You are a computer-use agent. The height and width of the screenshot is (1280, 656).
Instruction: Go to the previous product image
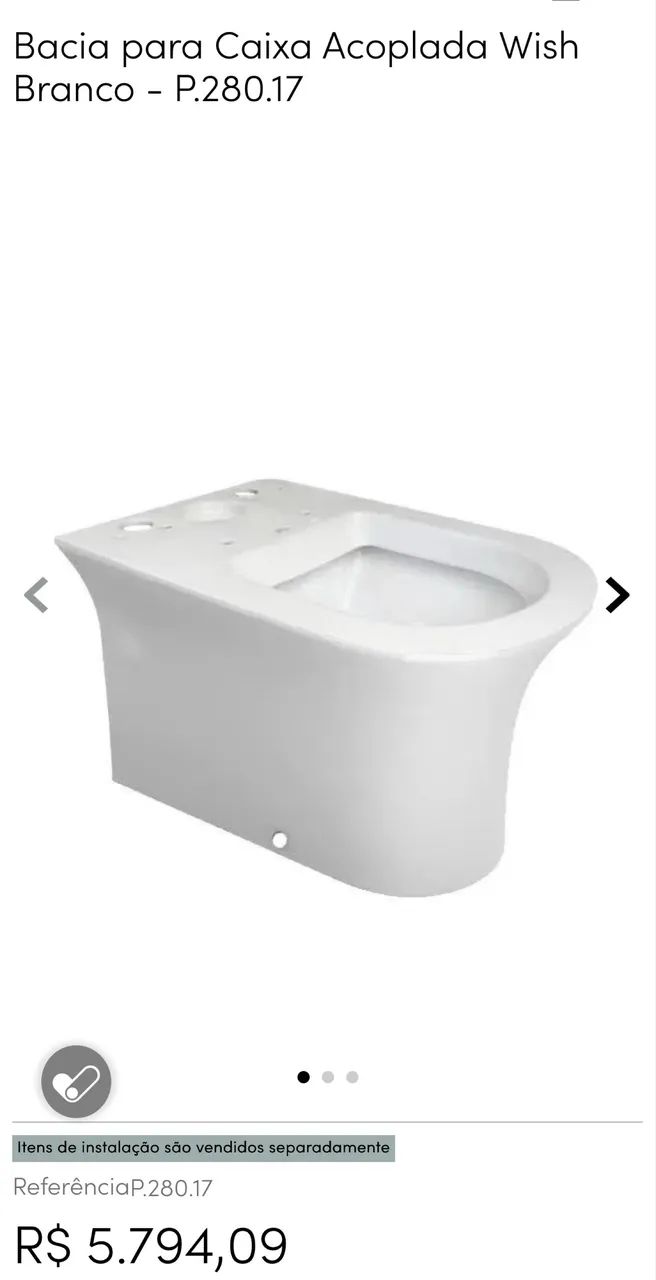(x=36, y=595)
